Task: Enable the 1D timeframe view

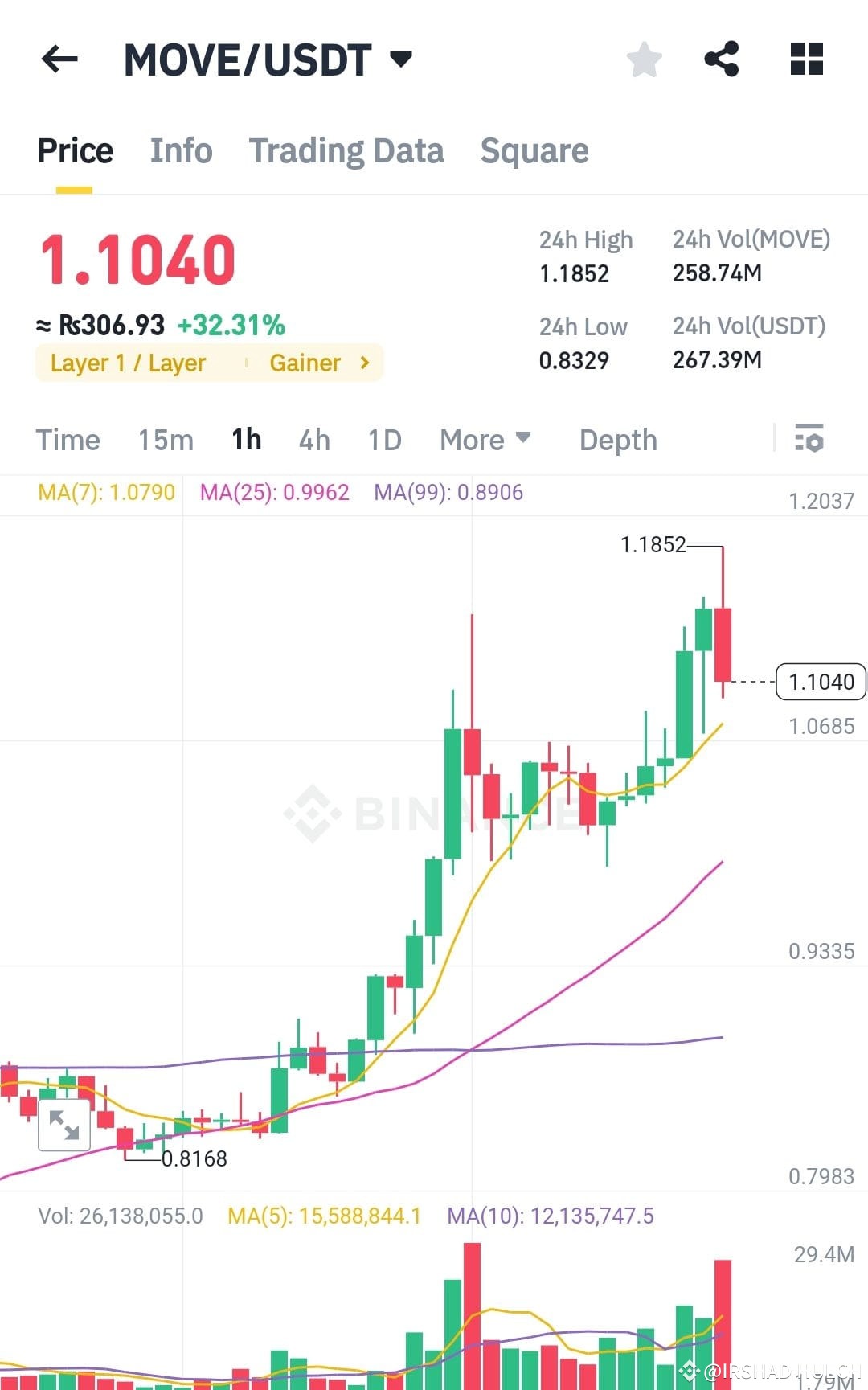Action: click(x=383, y=439)
